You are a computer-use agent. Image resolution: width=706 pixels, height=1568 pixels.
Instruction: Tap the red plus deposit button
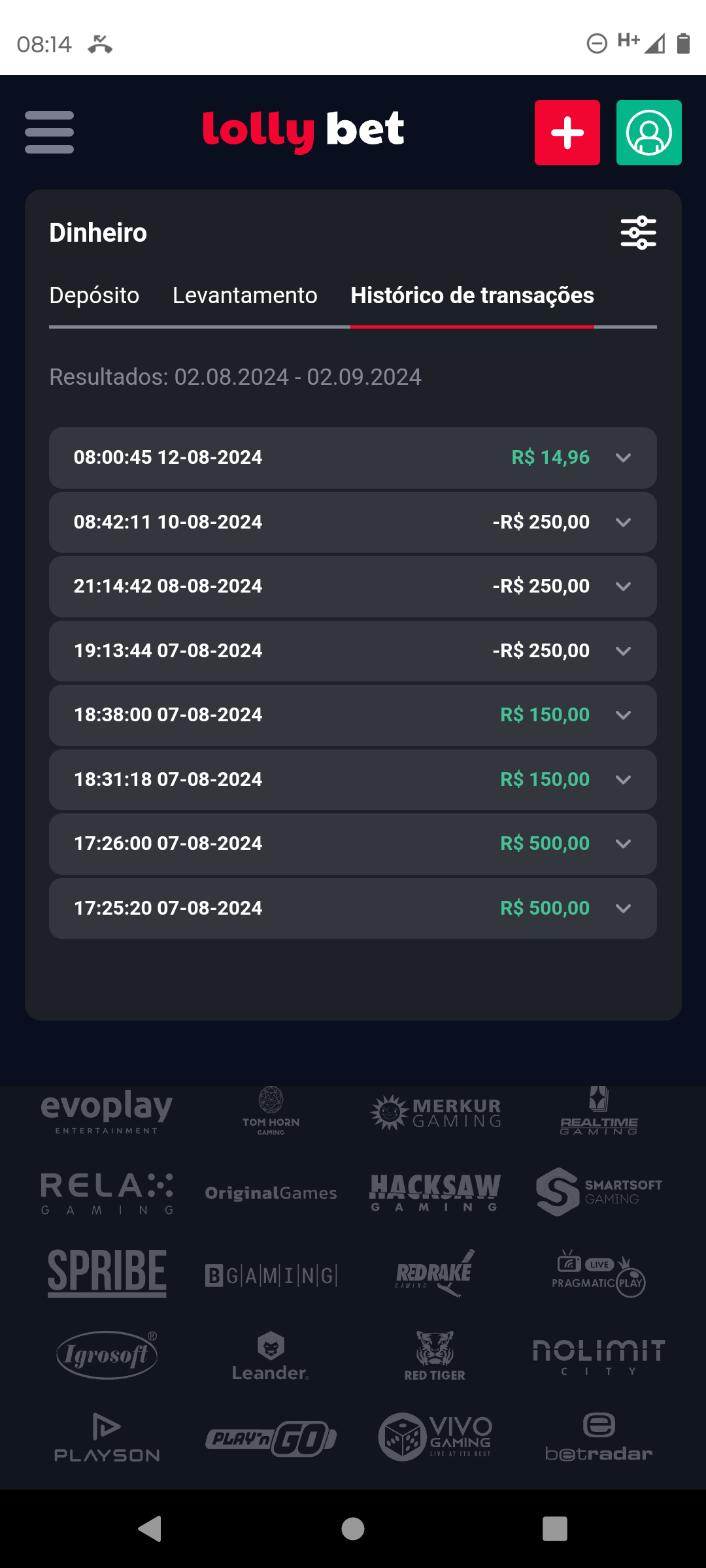[567, 133]
